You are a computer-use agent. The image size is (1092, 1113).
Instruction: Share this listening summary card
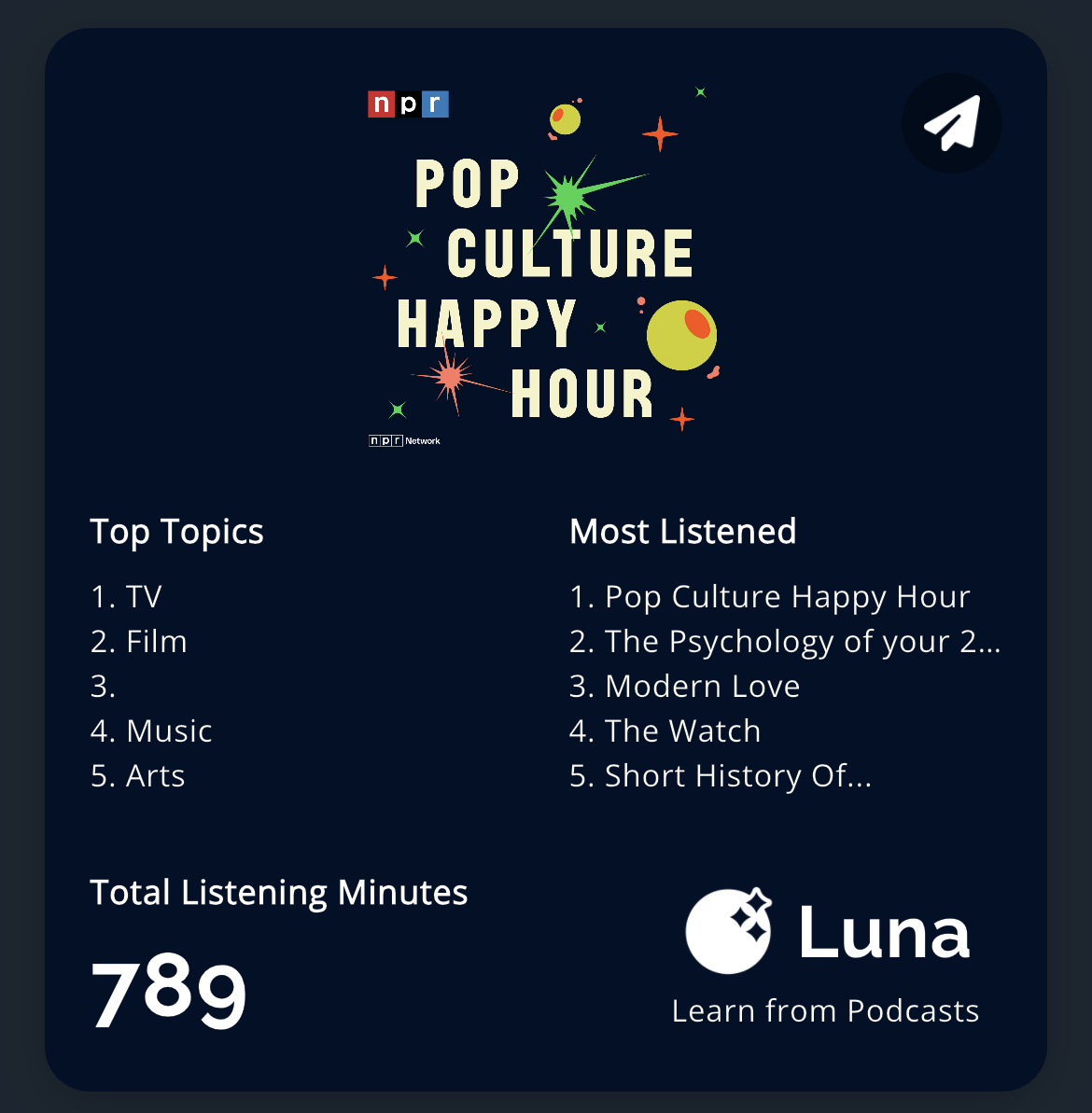coord(951,123)
